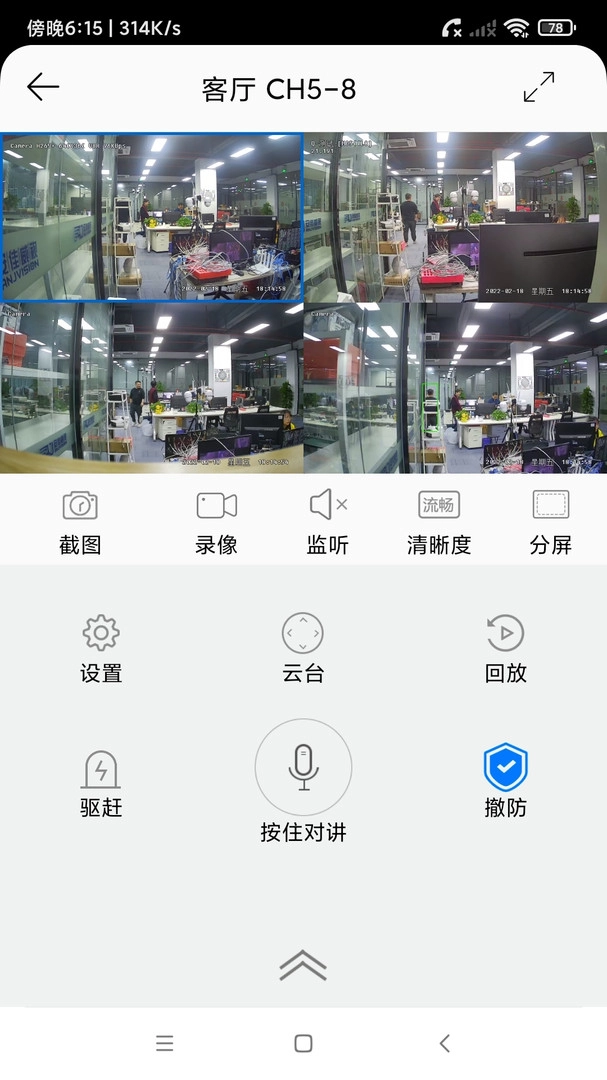Tap the 按住对讲 microphone button
This screenshot has width=607, height=1080.
[303, 767]
